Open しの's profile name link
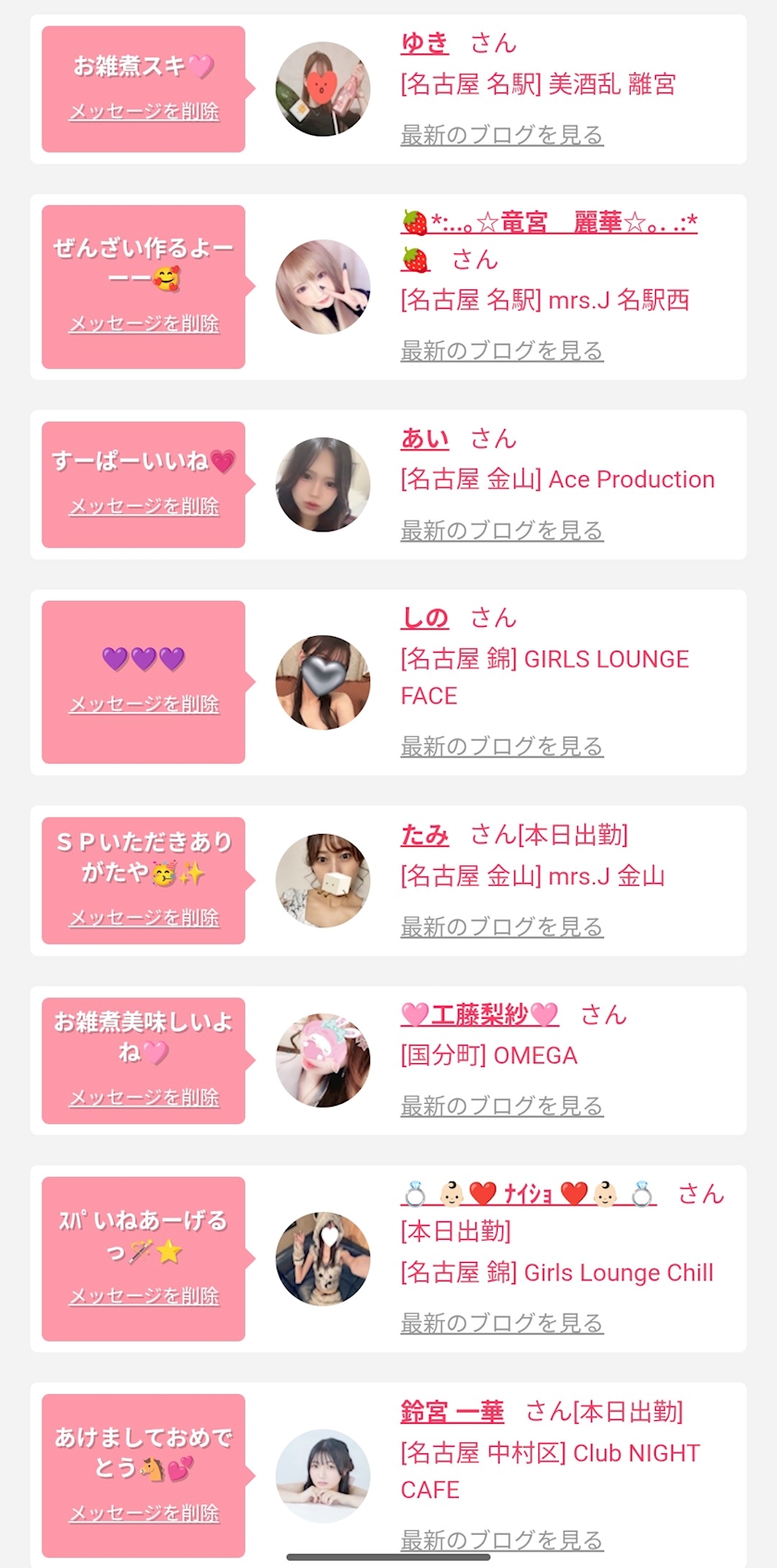This screenshot has width=777, height=1568. point(425,618)
